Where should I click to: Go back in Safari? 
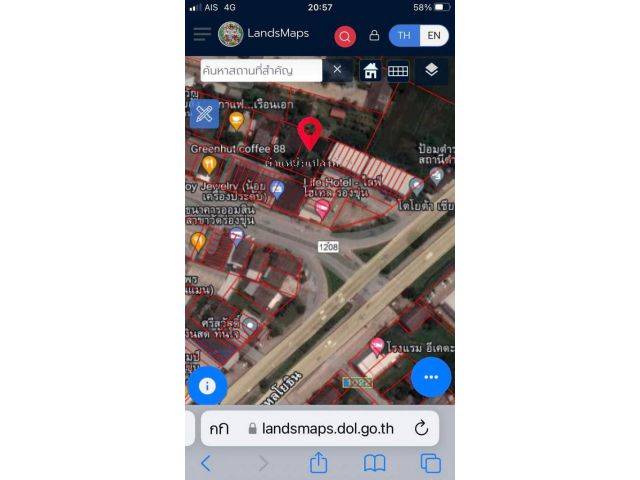[x=206, y=463]
